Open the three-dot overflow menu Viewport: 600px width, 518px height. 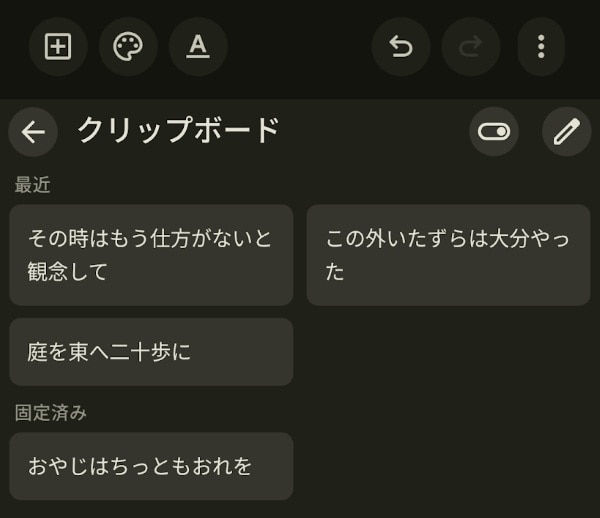click(541, 47)
